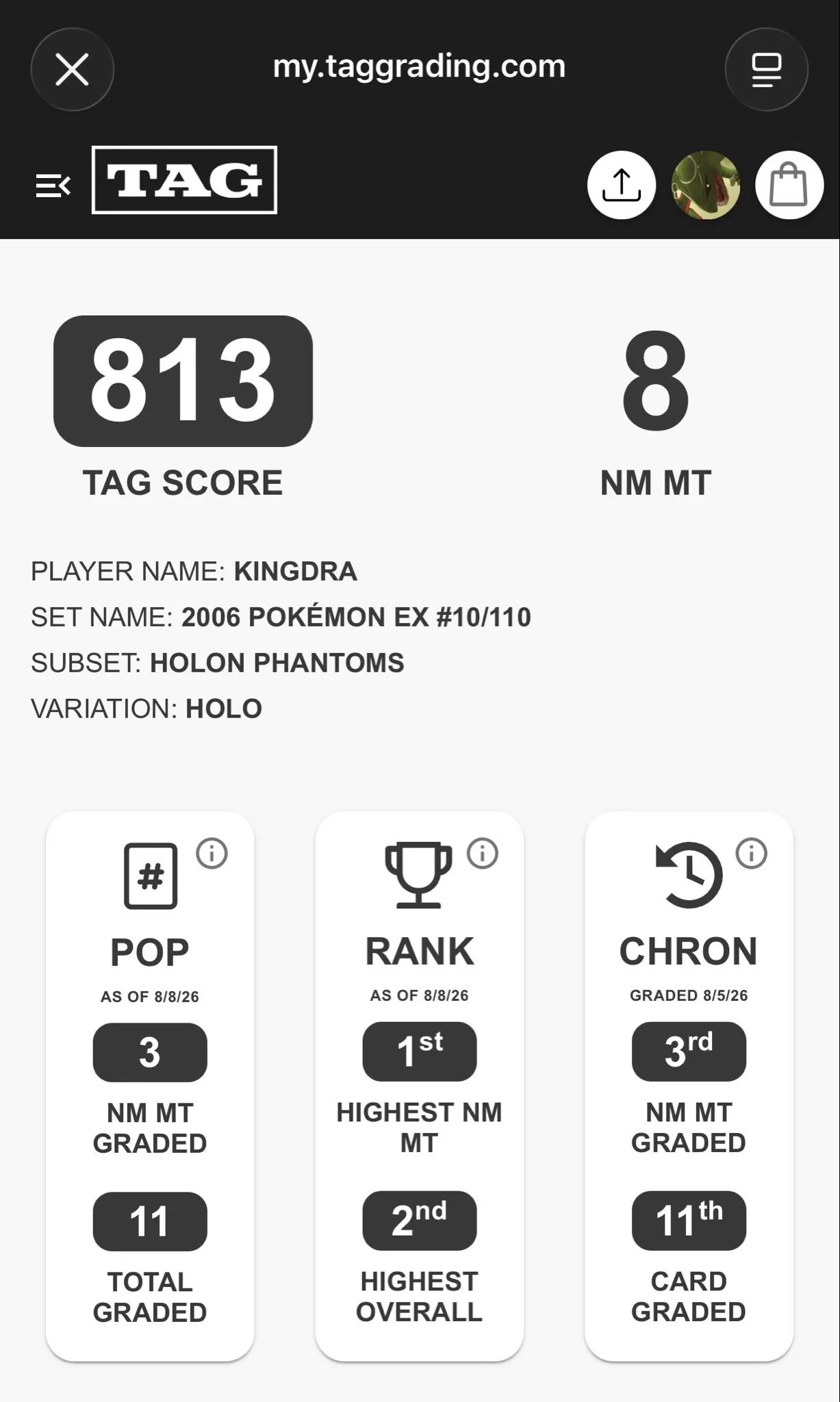Open the reader view icon
The height and width of the screenshot is (1402, 840).
pyautogui.click(x=766, y=70)
